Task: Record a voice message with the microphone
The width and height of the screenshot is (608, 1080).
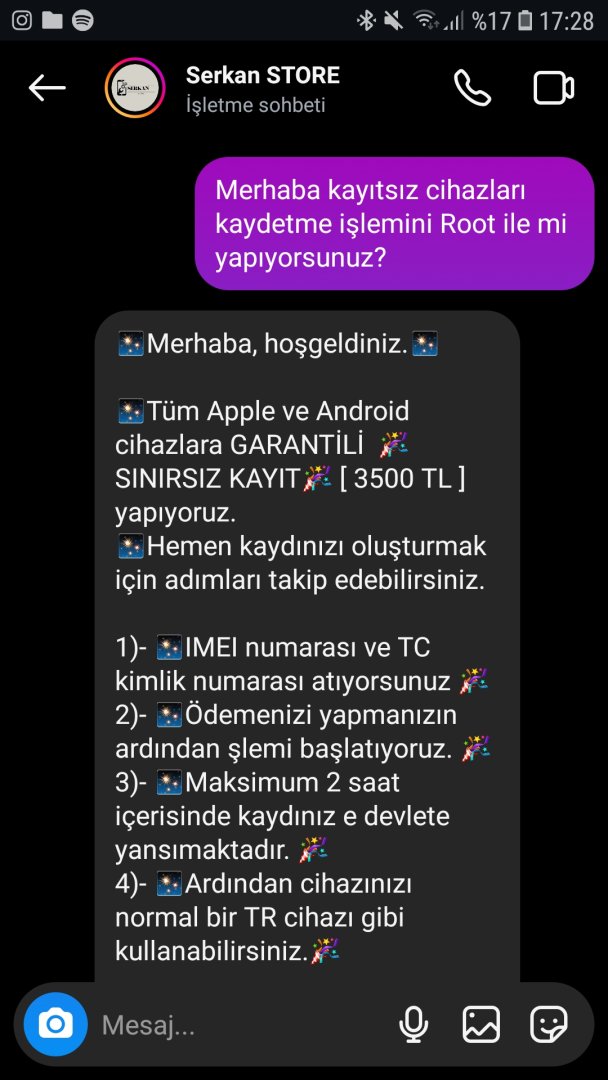Action: 413,1024
